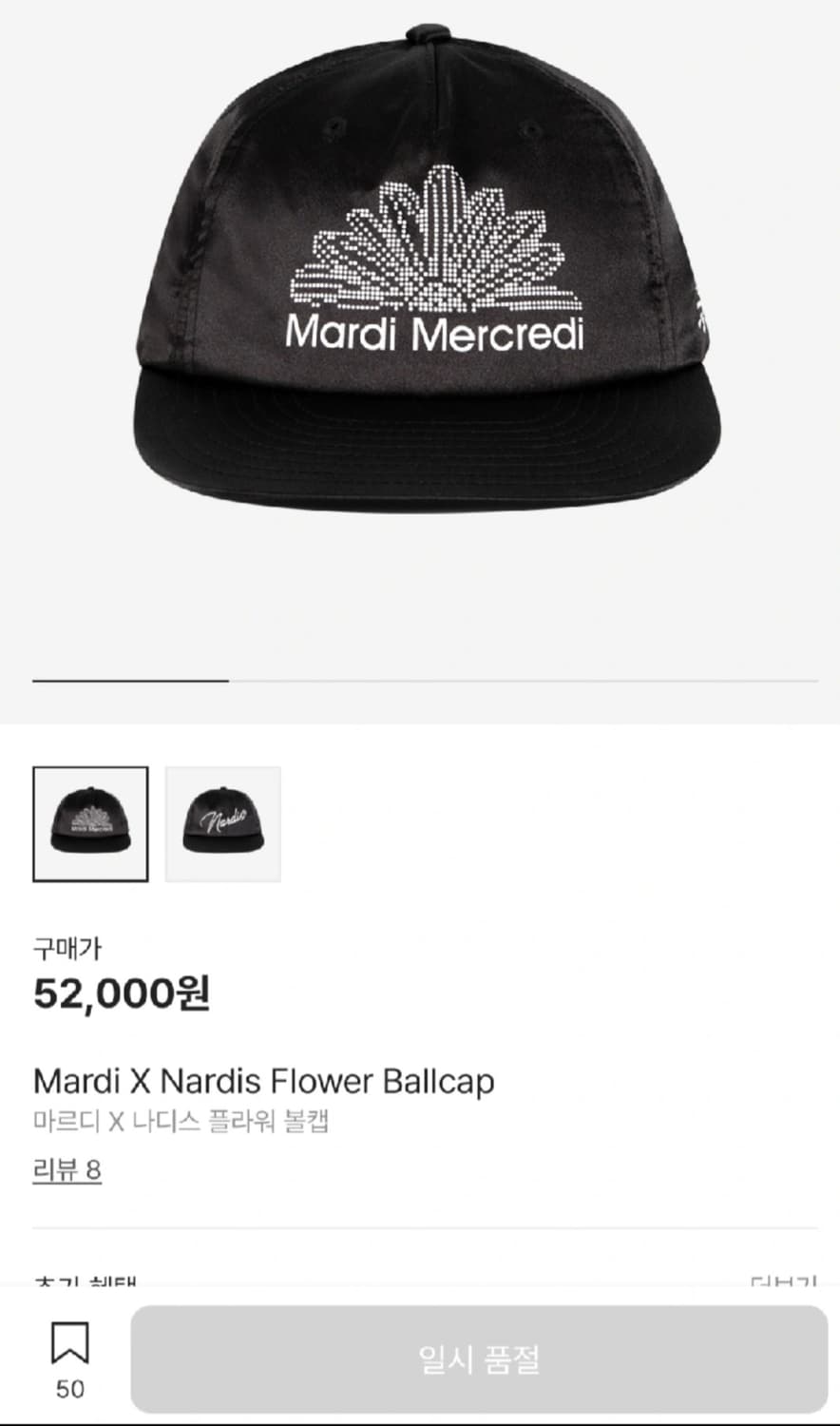Tap the 일시 품절 button
Image resolution: width=840 pixels, height=1426 pixels.
tap(479, 1359)
